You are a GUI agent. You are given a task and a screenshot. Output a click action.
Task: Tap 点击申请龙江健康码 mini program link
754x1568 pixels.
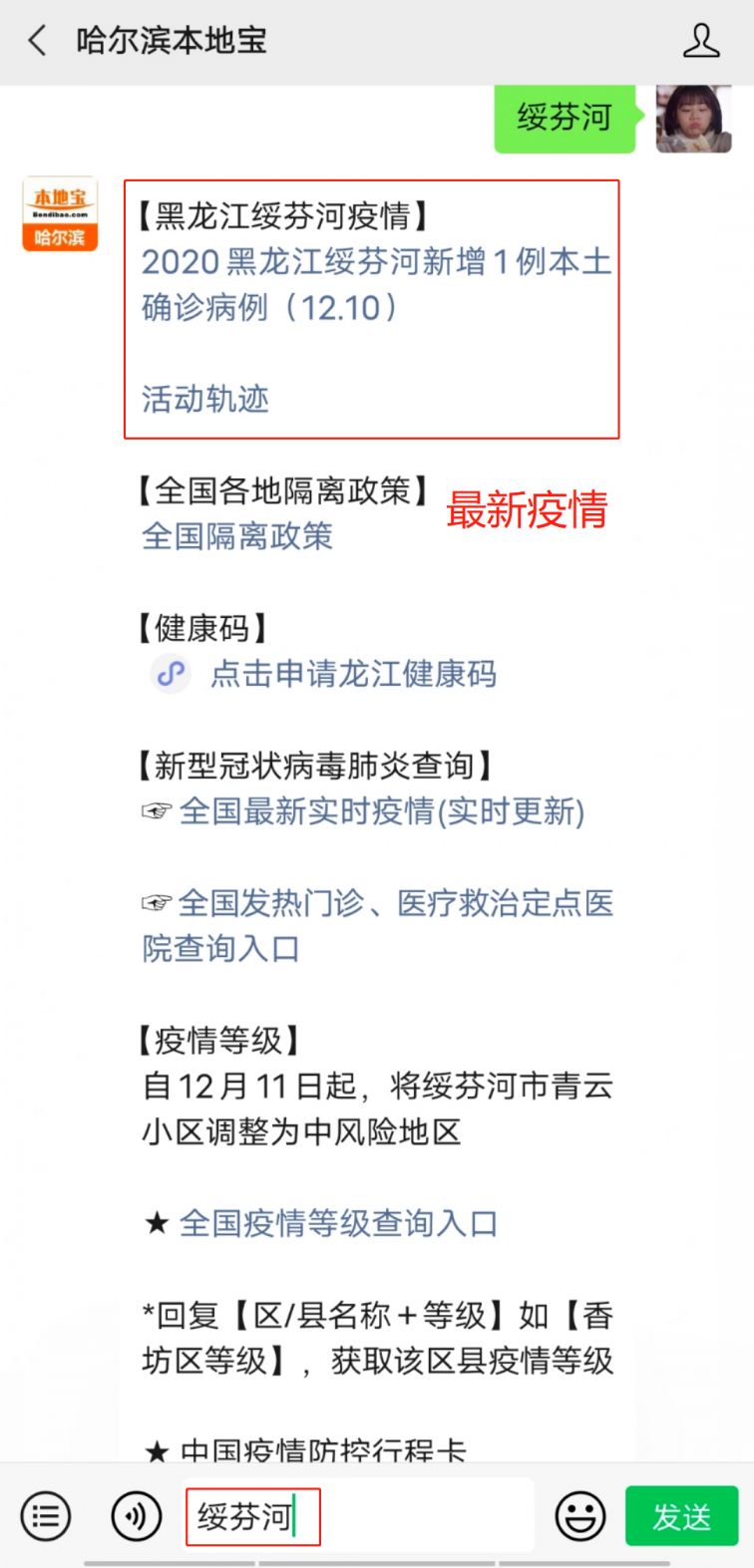[353, 674]
